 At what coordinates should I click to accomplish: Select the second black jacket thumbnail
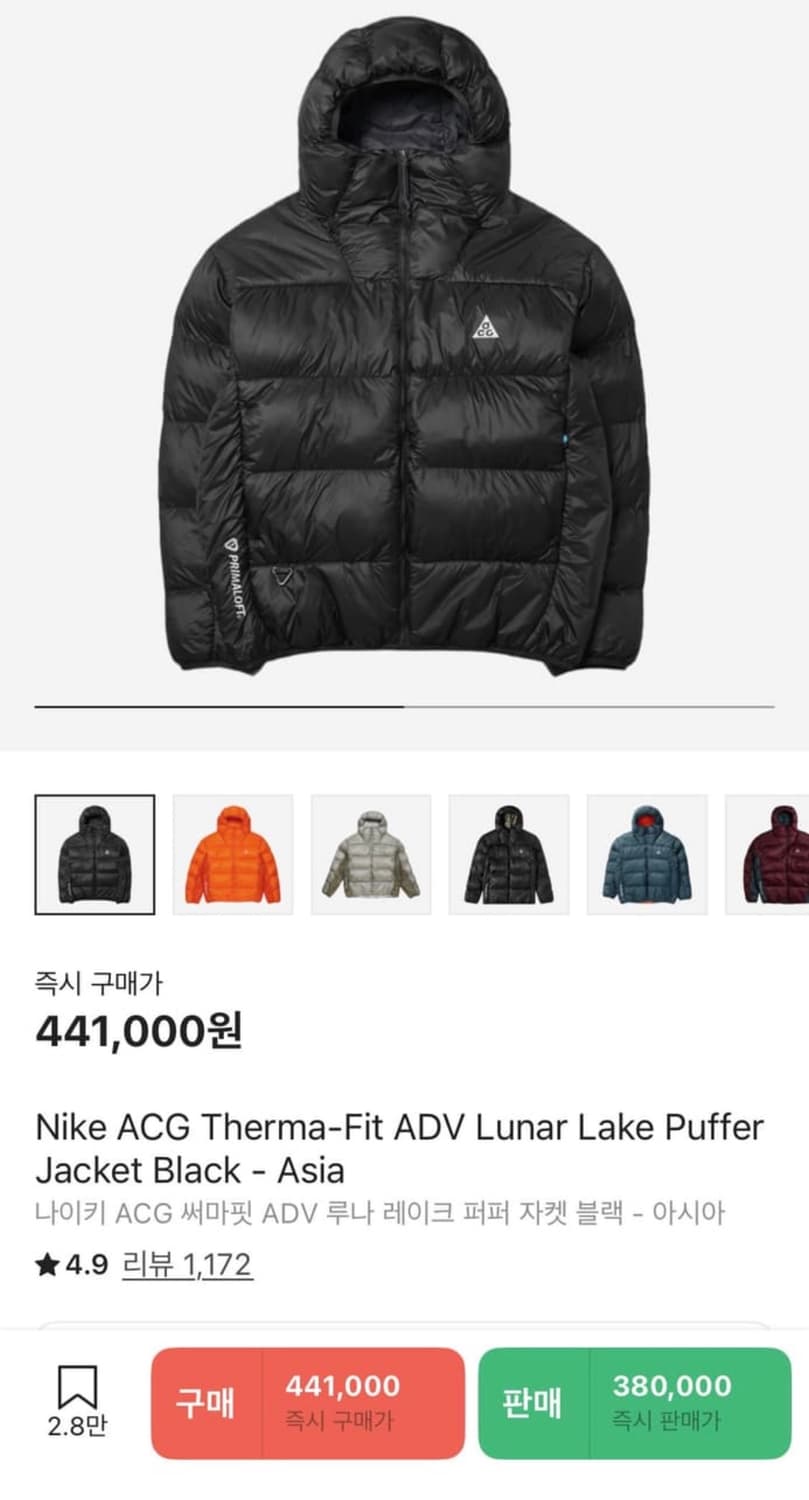tap(509, 853)
